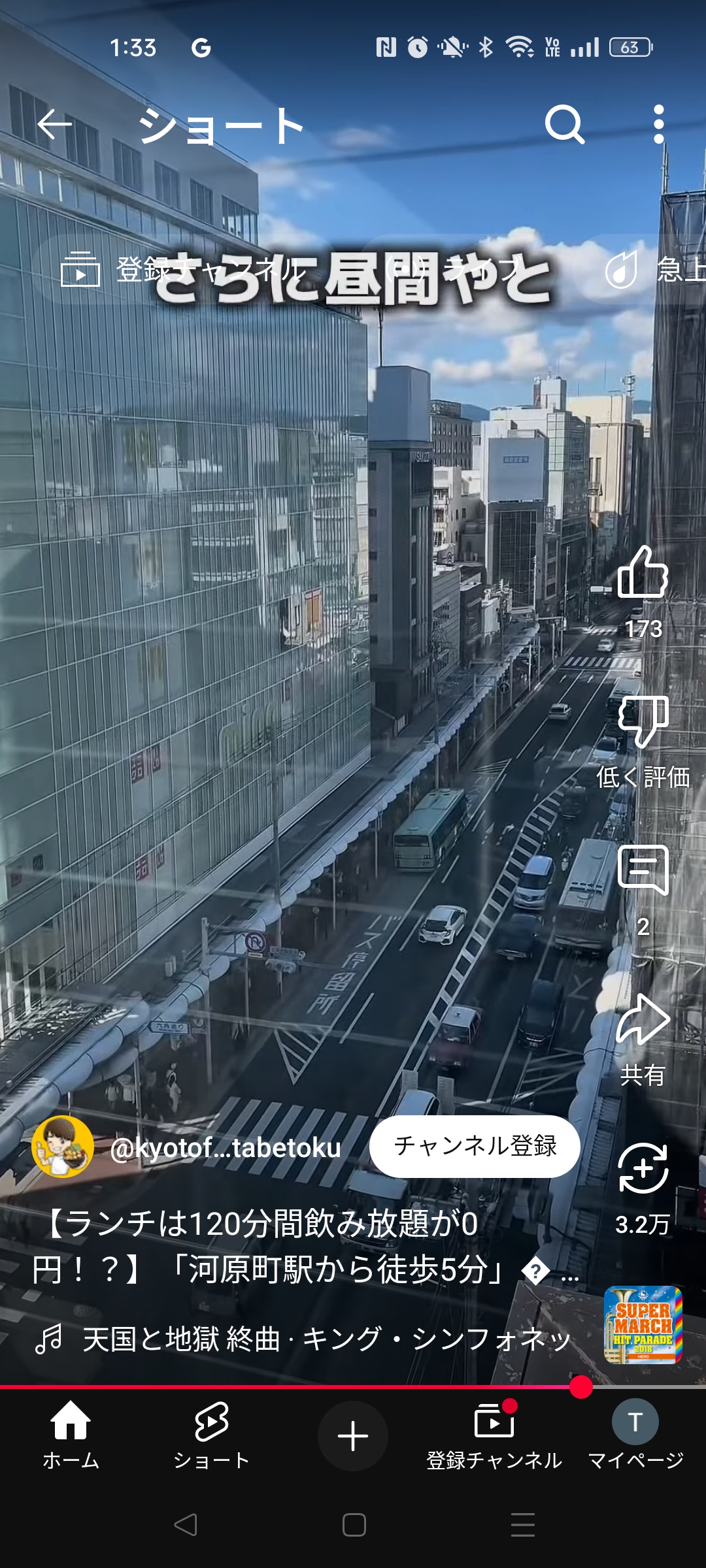Open the @kyotof...tabetoku channel
706x1568 pixels.
coord(226,1148)
